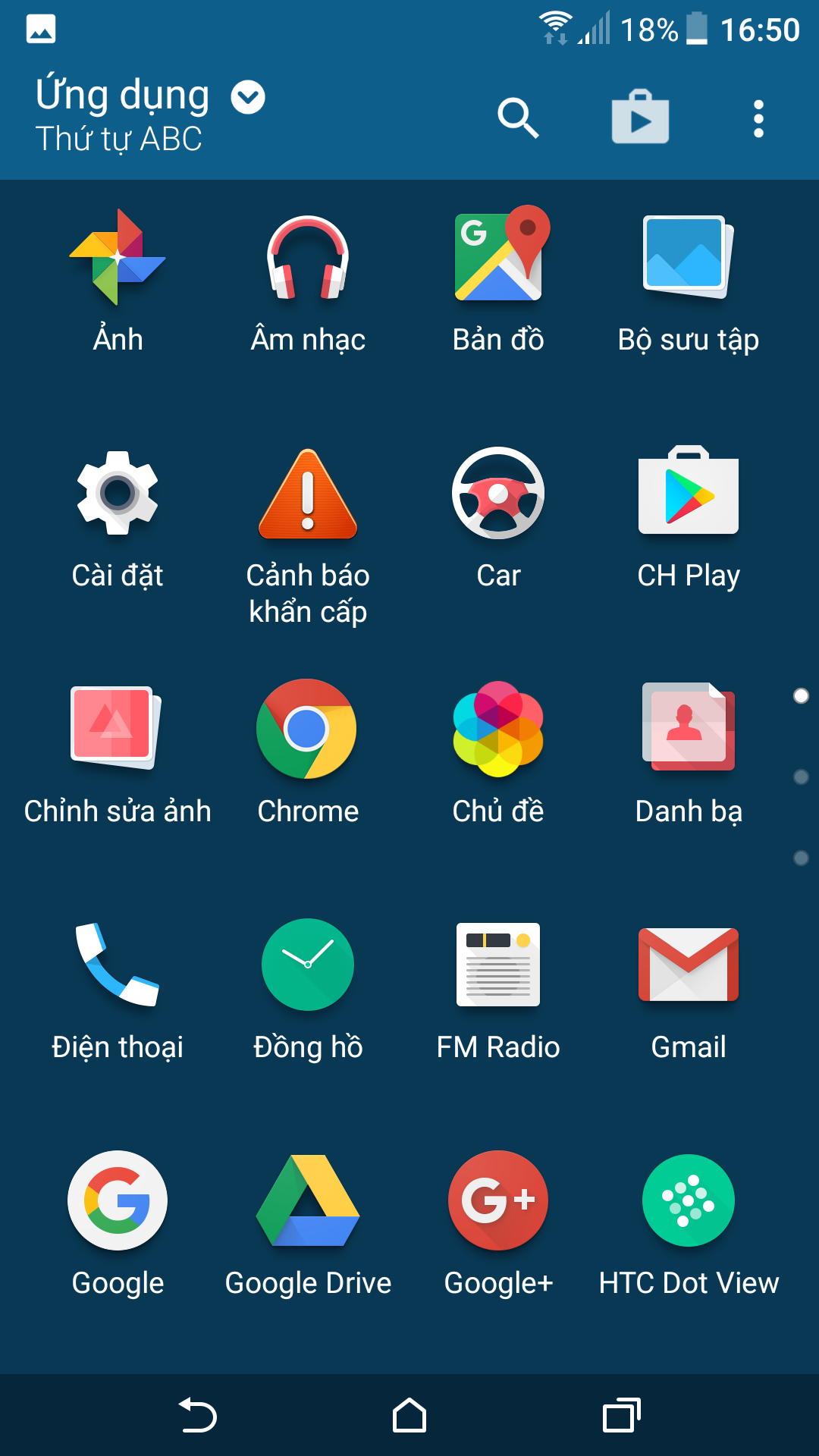Open recent apps overview

[622, 1415]
